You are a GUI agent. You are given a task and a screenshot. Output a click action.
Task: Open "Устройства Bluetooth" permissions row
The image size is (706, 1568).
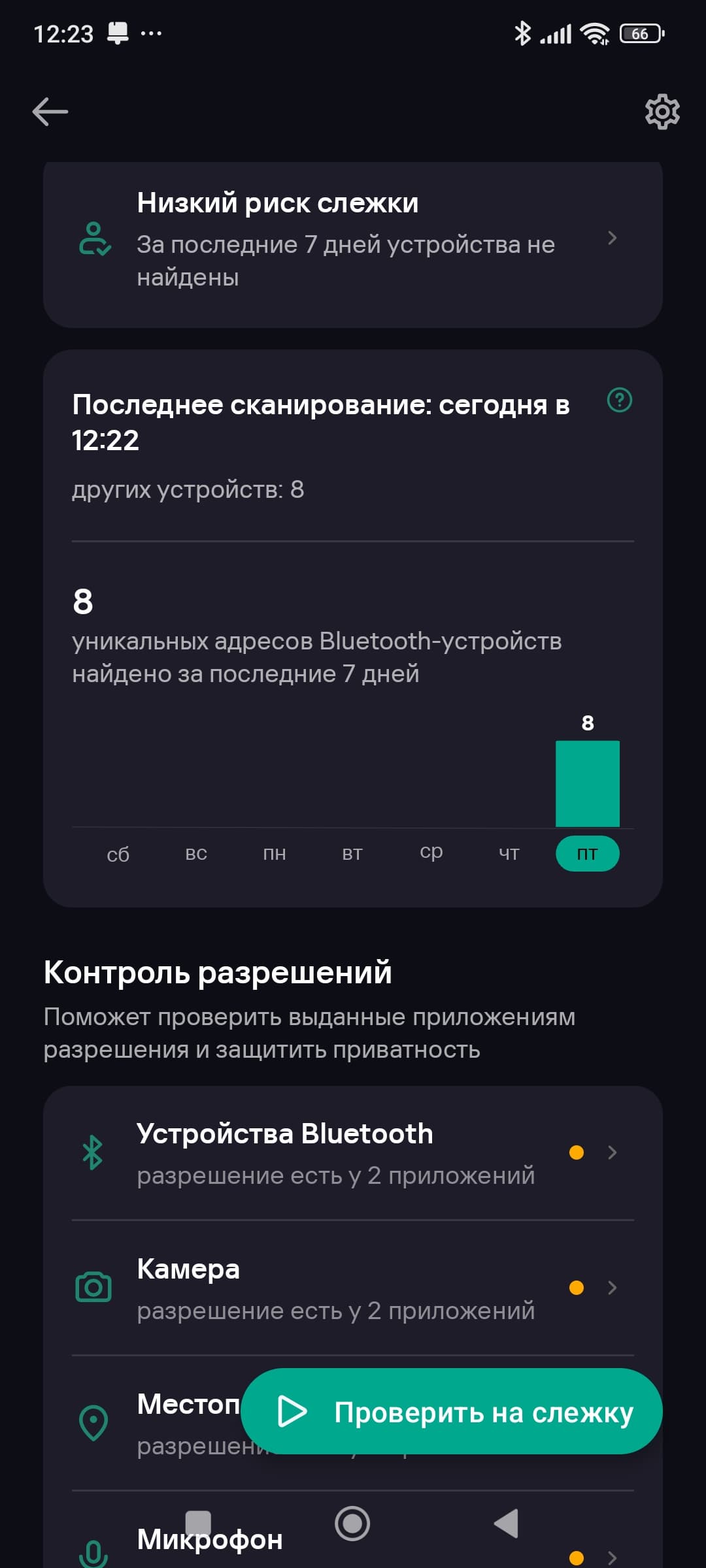pyautogui.click(x=353, y=1153)
